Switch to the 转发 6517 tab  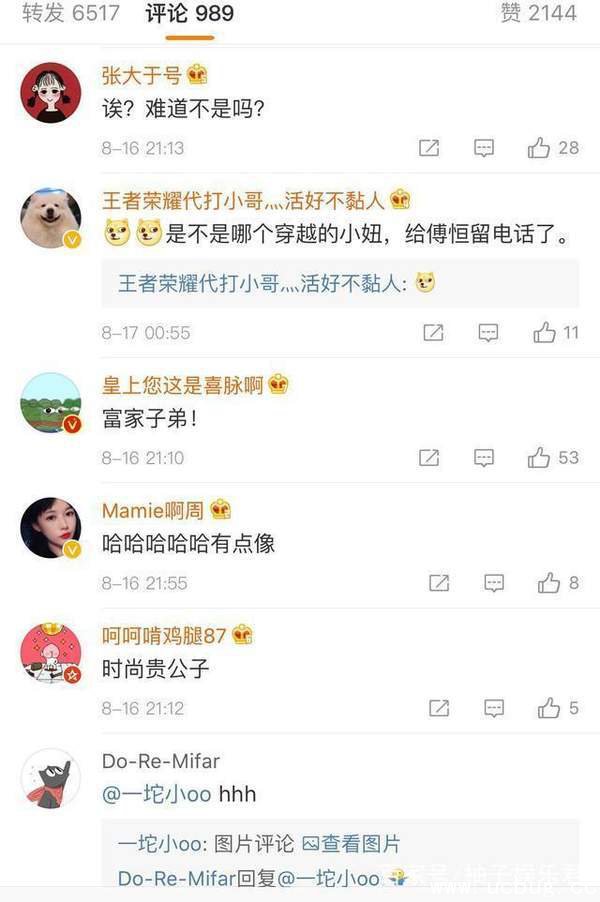pyautogui.click(x=71, y=13)
